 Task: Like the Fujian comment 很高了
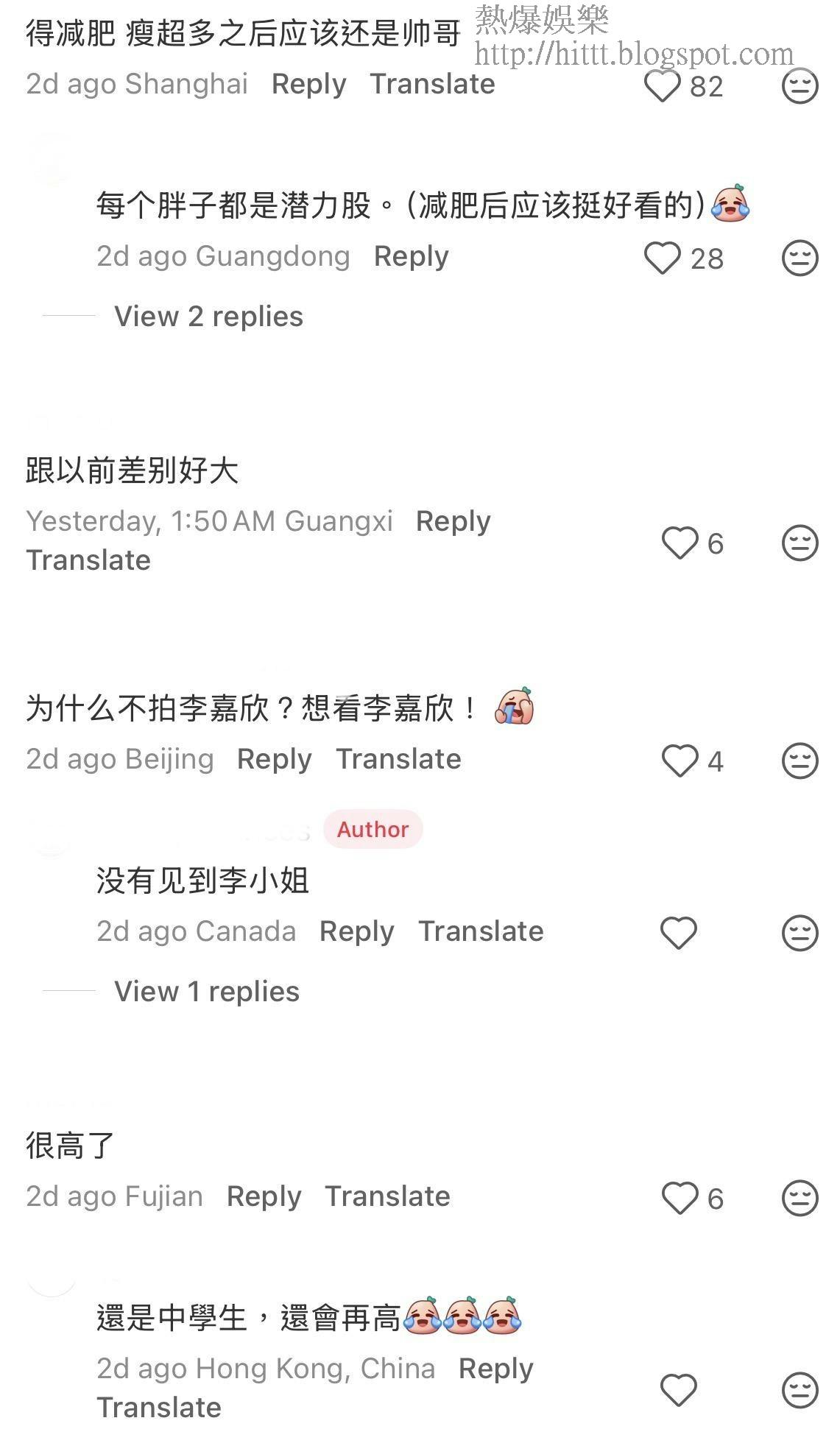679,1198
